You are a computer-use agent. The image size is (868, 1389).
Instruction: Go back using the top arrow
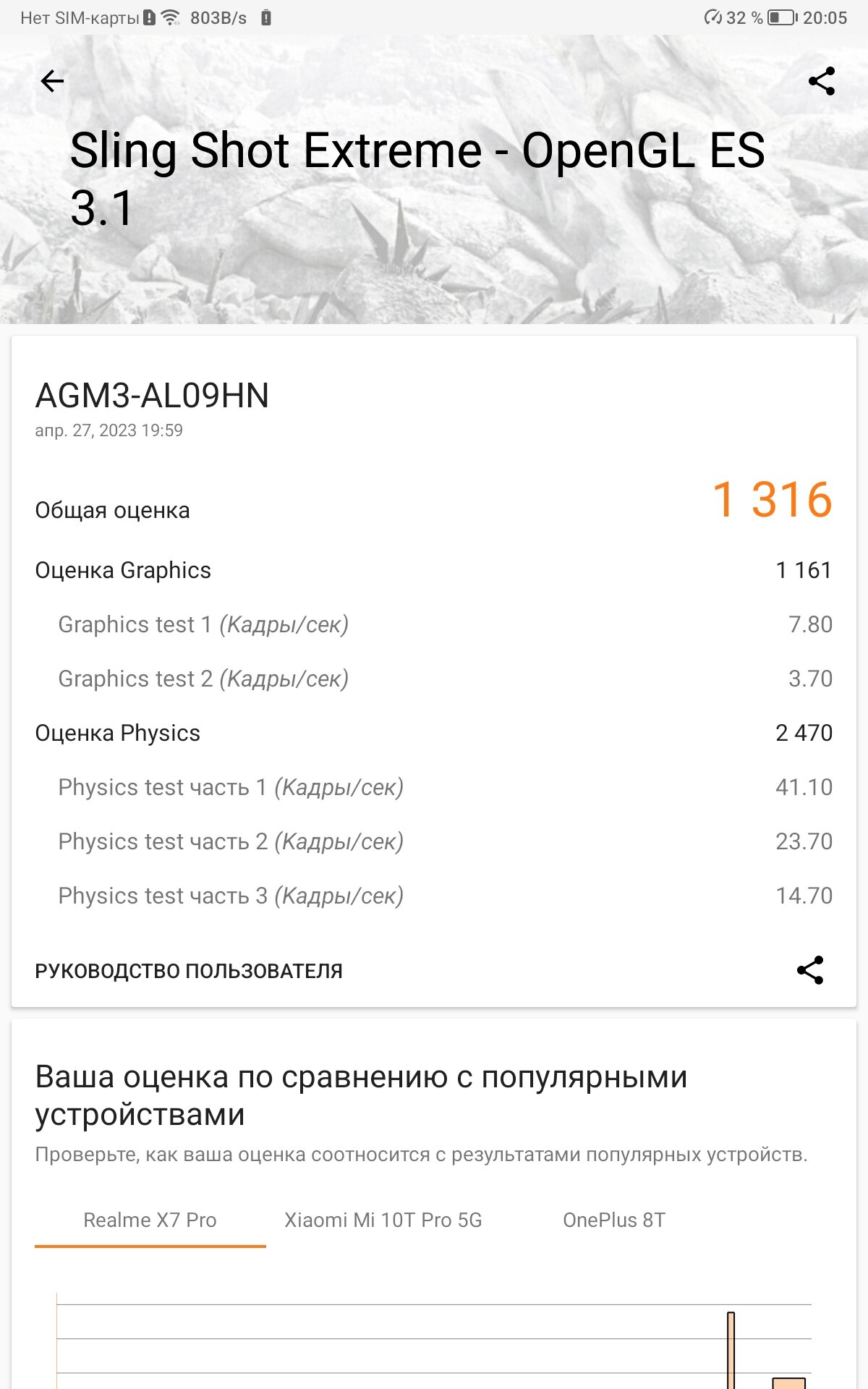(52, 81)
